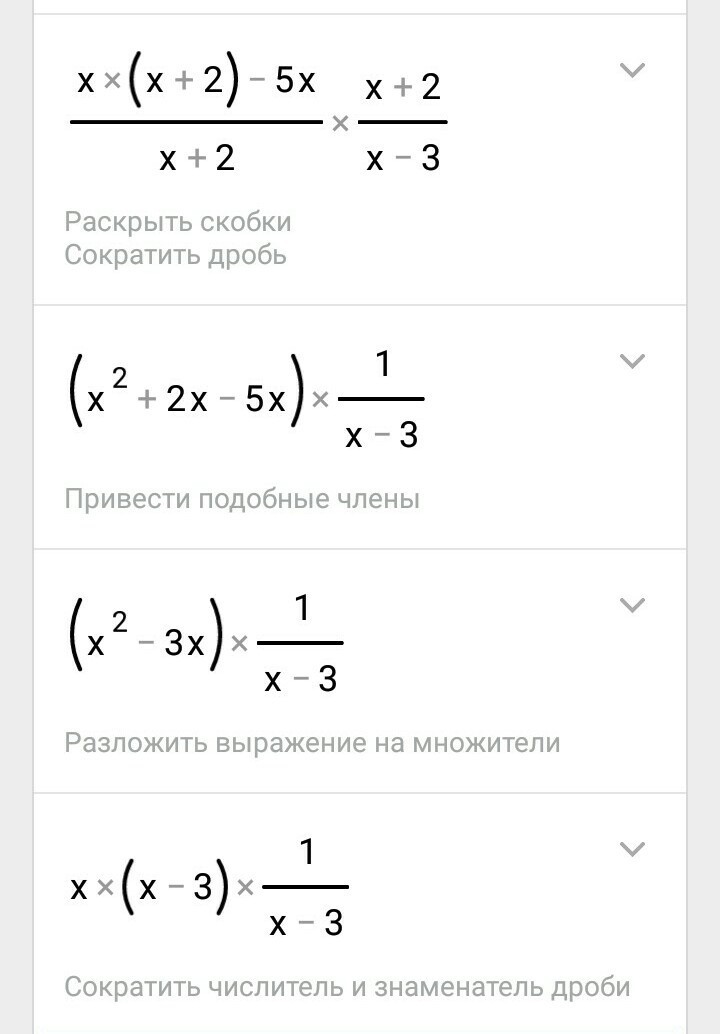Expand the step "Раскрыть скобки, Сократить дробь"
The height and width of the screenshot is (1034, 720).
(632, 70)
